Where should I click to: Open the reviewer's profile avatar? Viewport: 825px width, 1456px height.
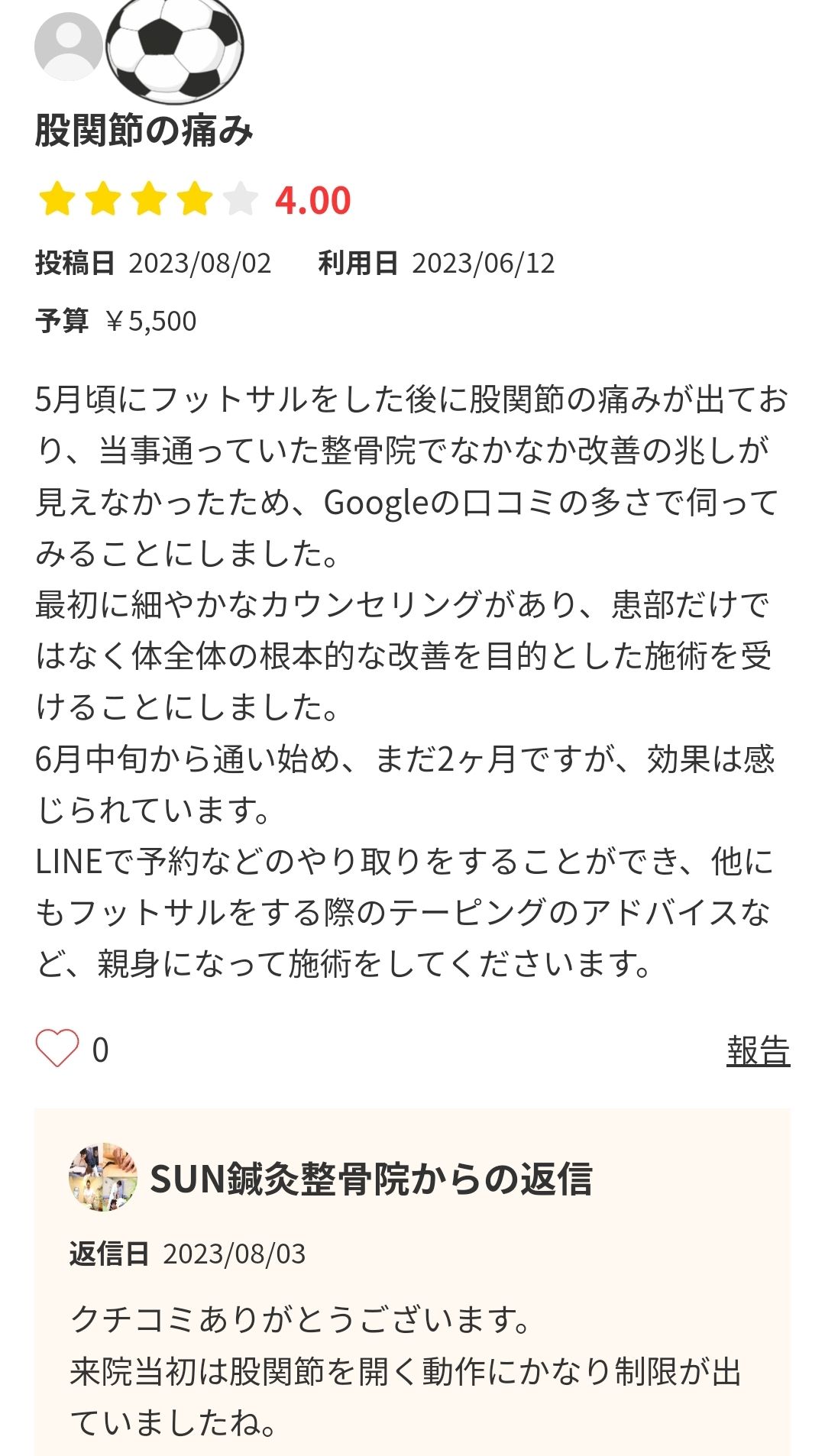point(69,46)
